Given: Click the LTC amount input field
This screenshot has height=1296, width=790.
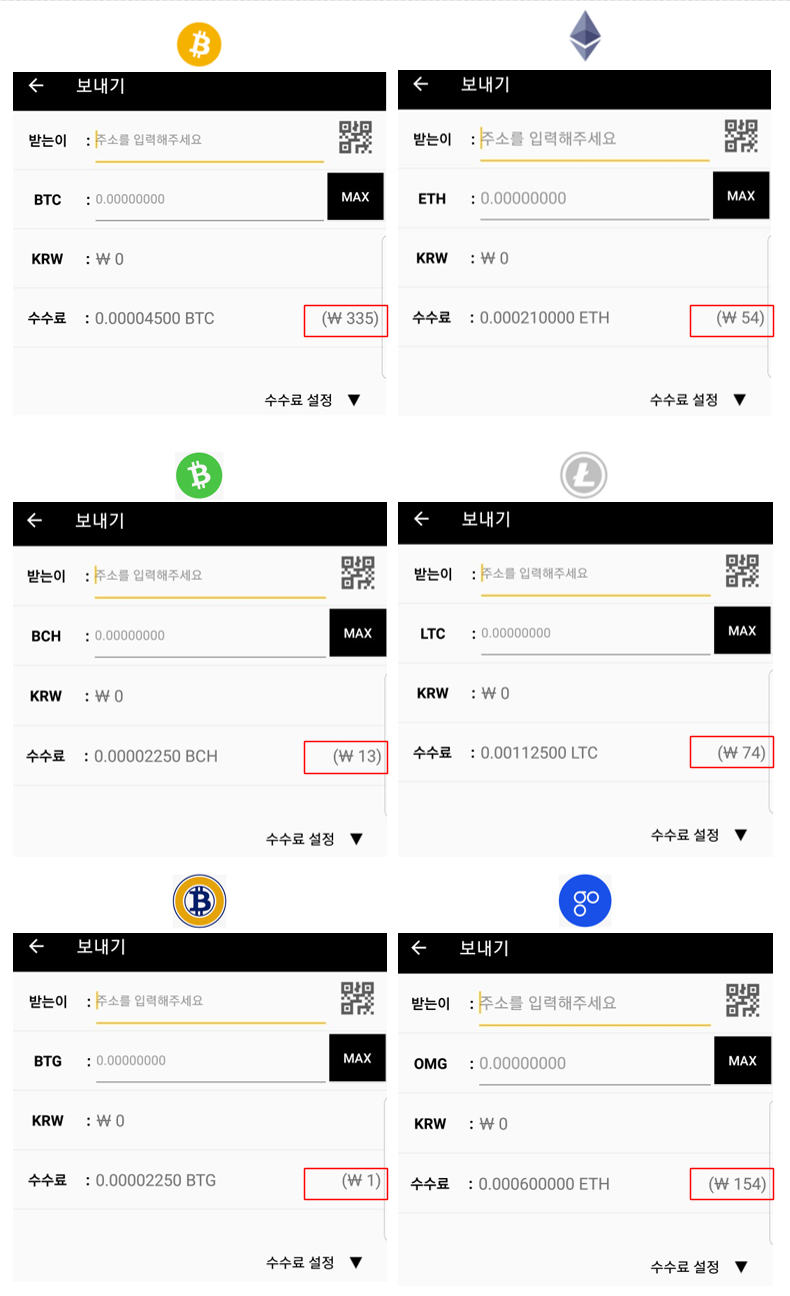Looking at the screenshot, I should [590, 632].
